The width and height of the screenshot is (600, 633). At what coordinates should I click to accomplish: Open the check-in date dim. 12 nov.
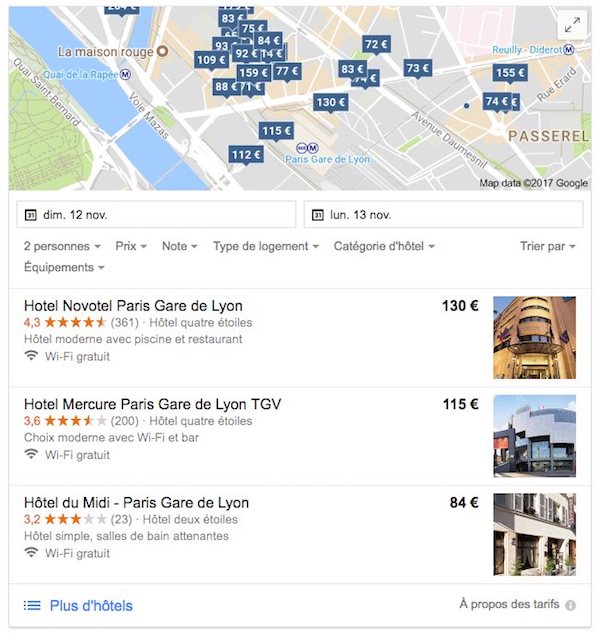(157, 215)
